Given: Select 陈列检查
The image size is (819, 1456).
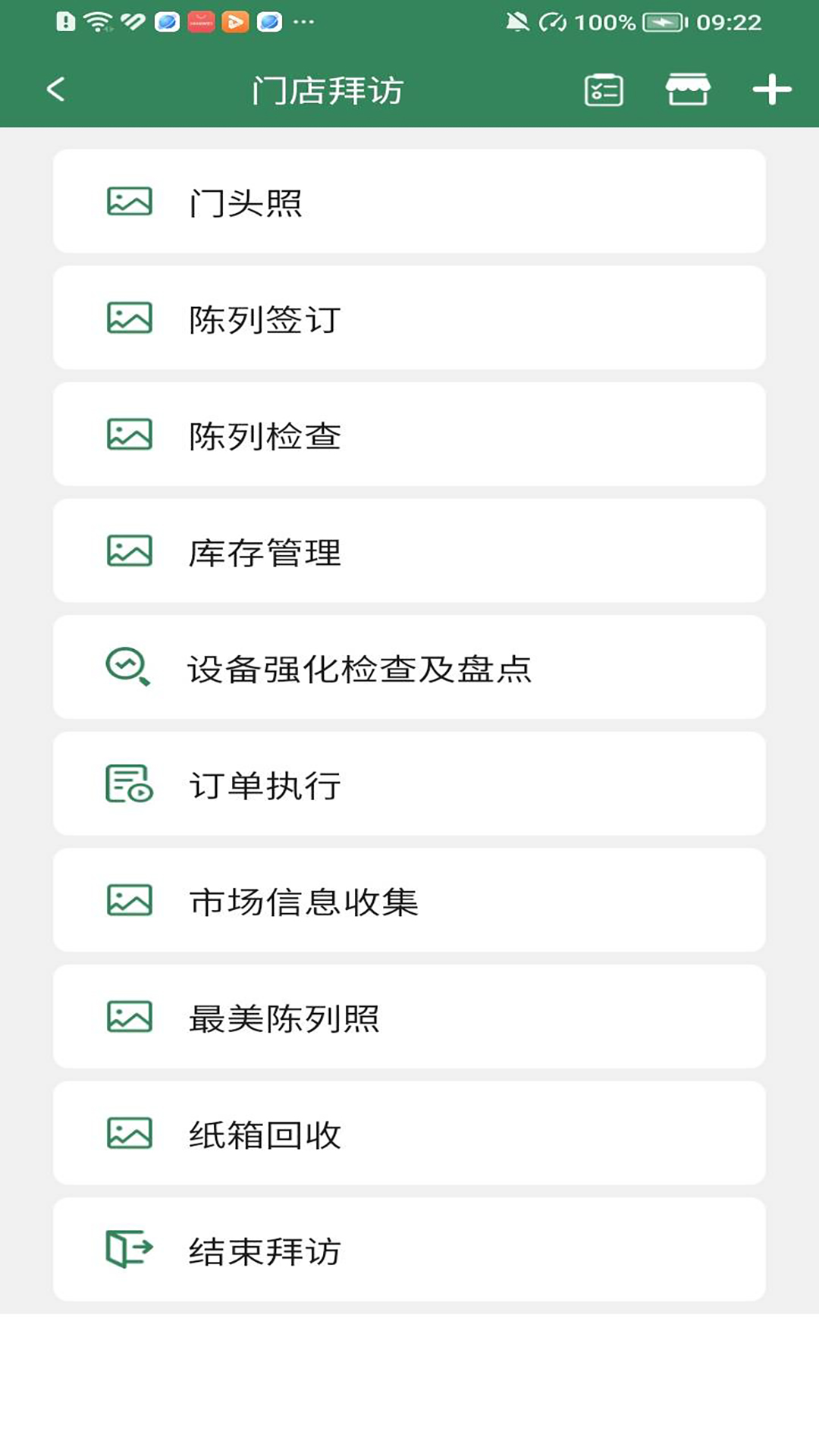Looking at the screenshot, I should [409, 435].
